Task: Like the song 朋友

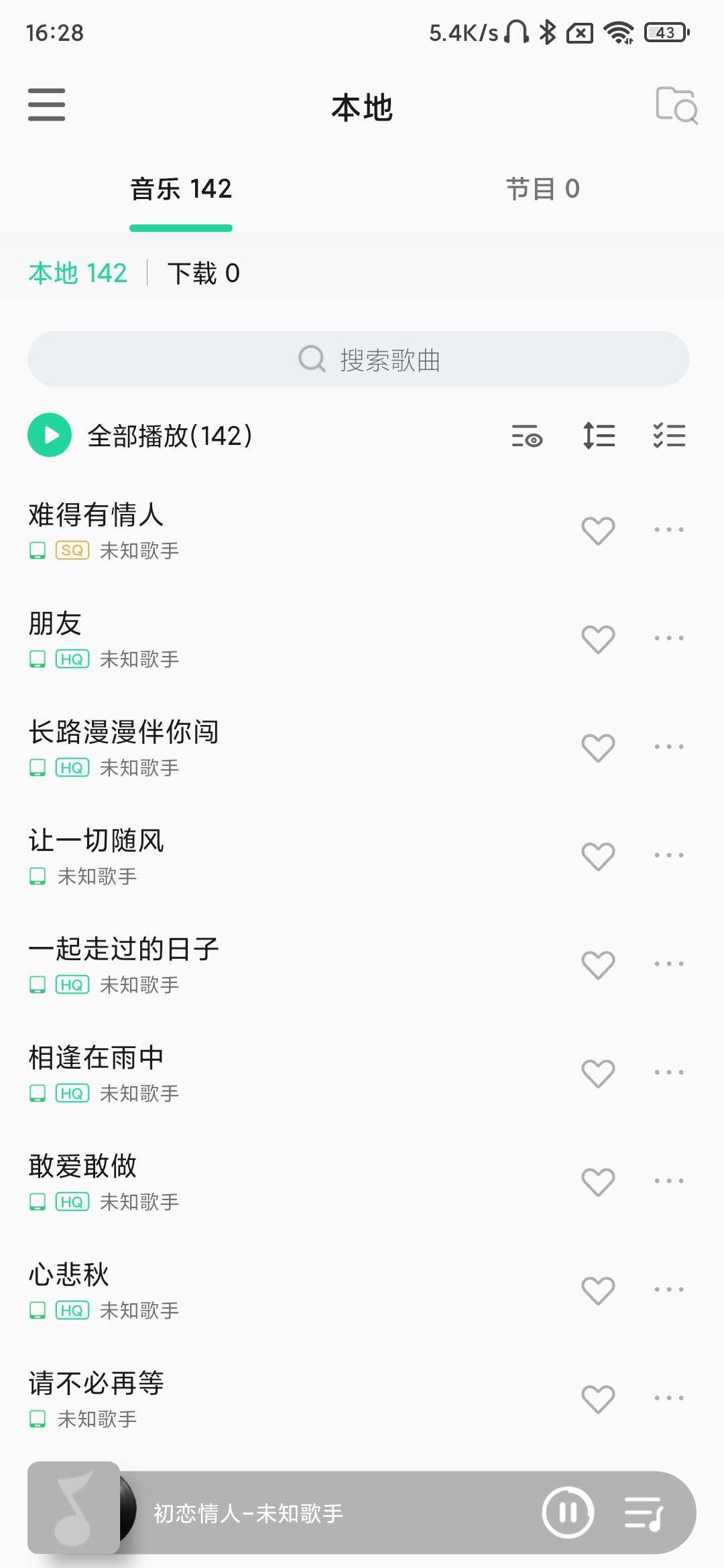Action: (598, 639)
